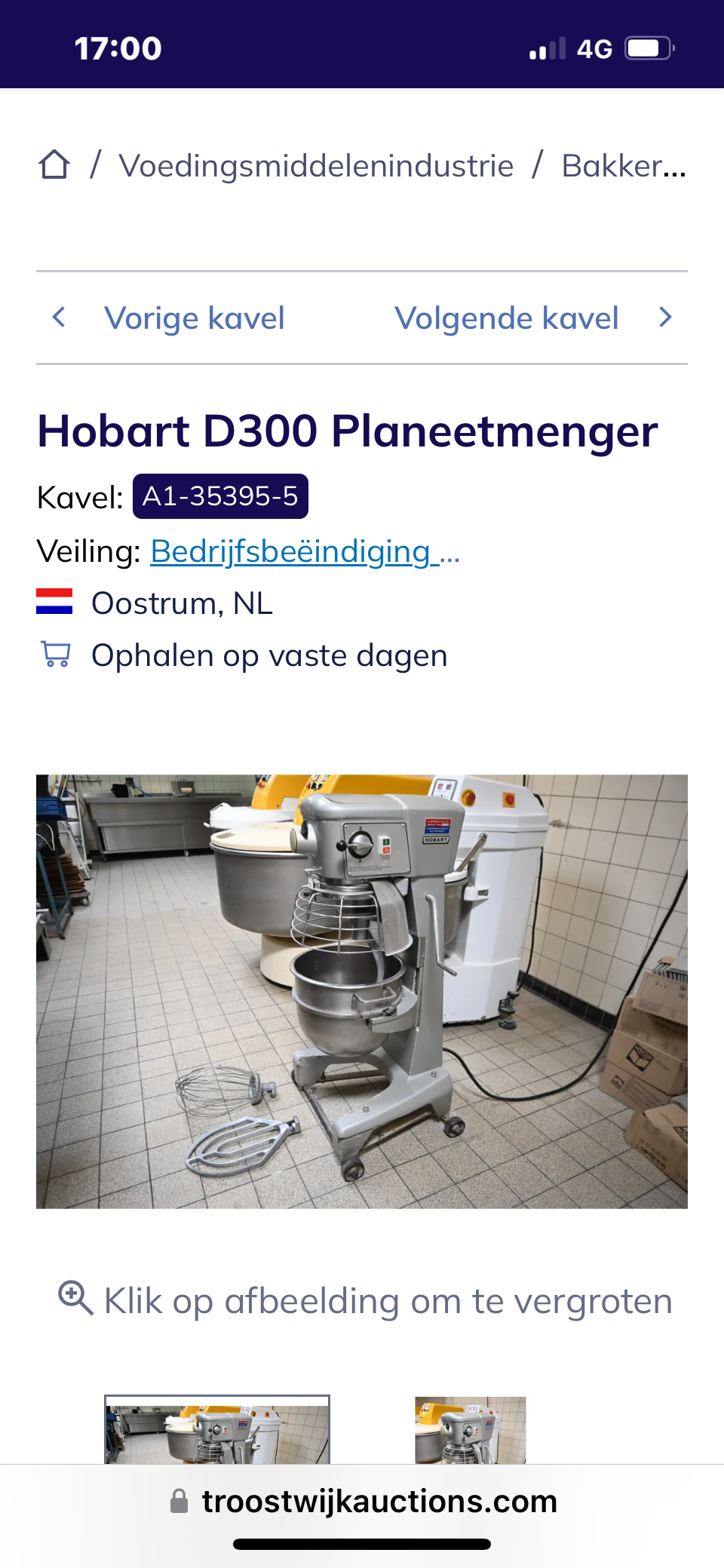Enlarge the main Hobart mixer photo
Screen dimensions: 724x1568
[362, 991]
